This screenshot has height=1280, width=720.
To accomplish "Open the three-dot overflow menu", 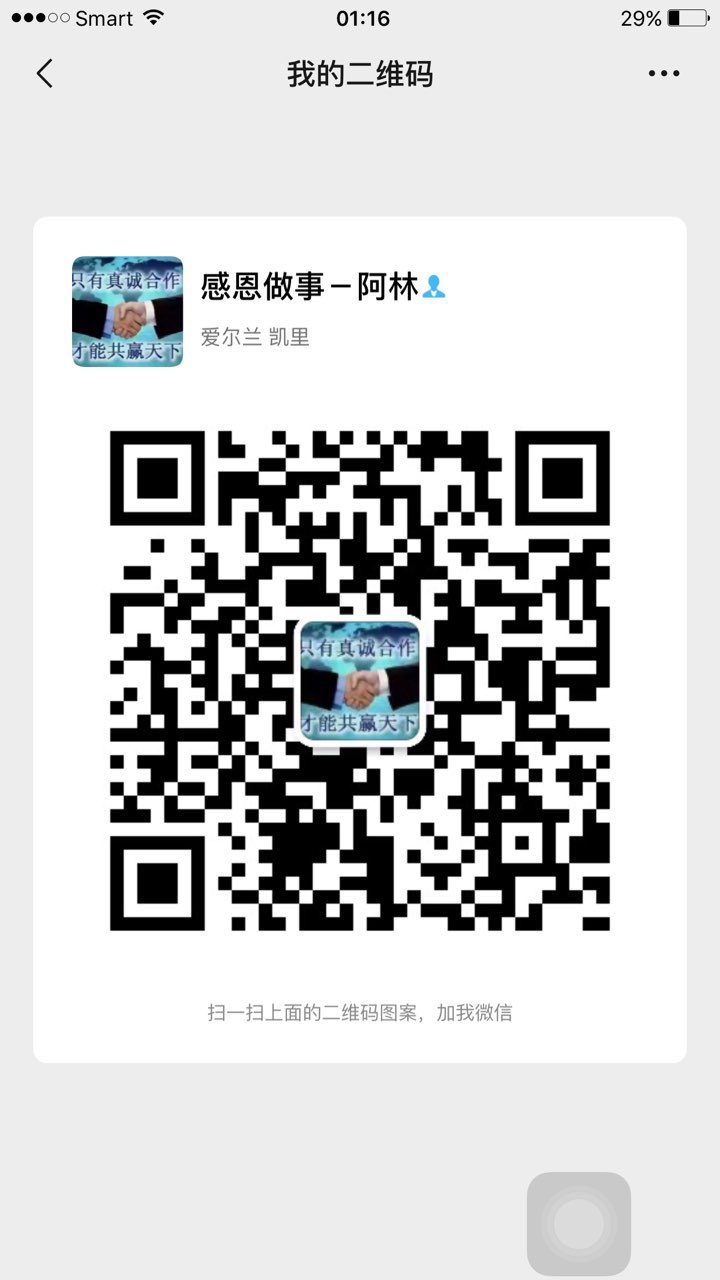I will tap(664, 74).
